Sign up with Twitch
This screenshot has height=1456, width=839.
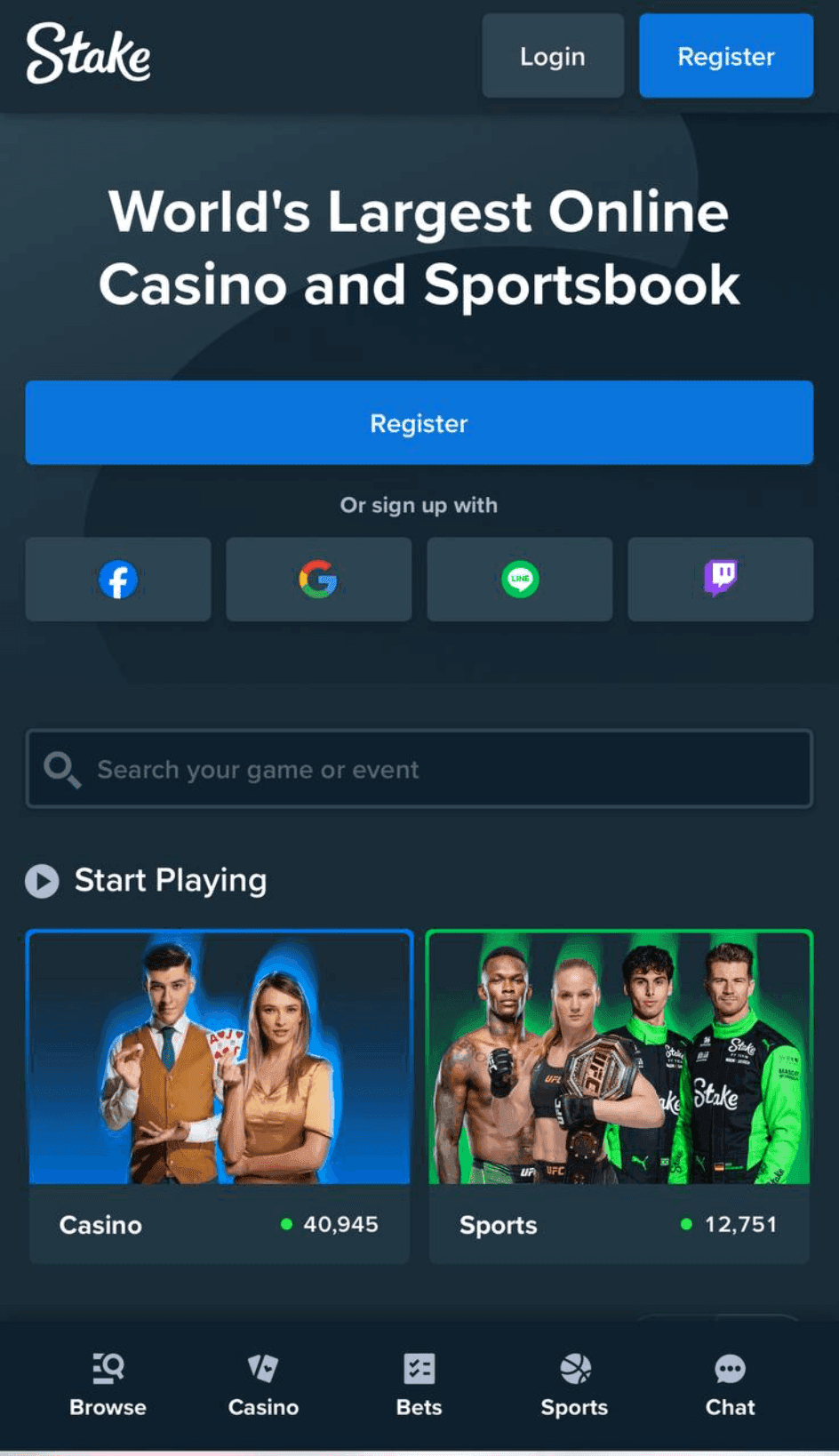[x=720, y=580]
